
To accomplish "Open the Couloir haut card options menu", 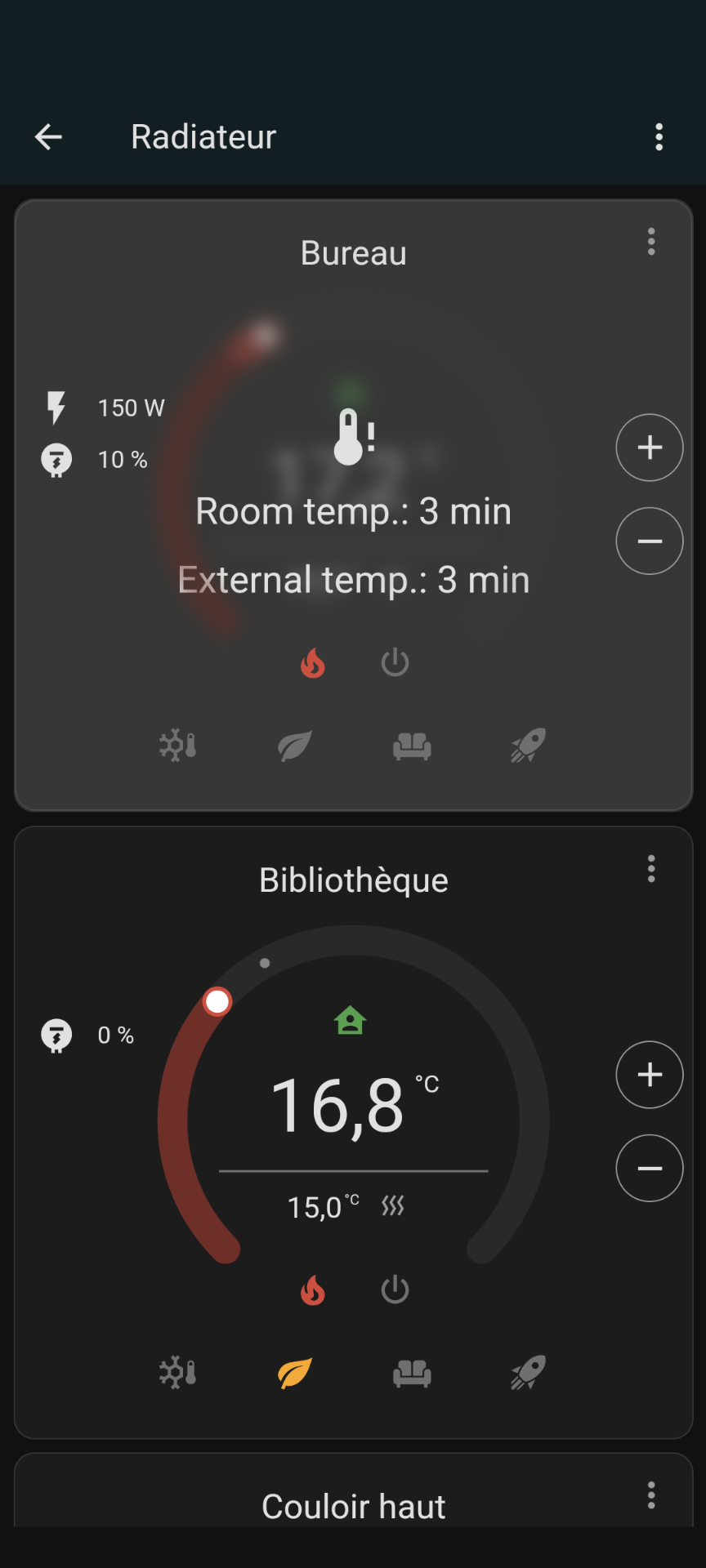I will point(651,1495).
